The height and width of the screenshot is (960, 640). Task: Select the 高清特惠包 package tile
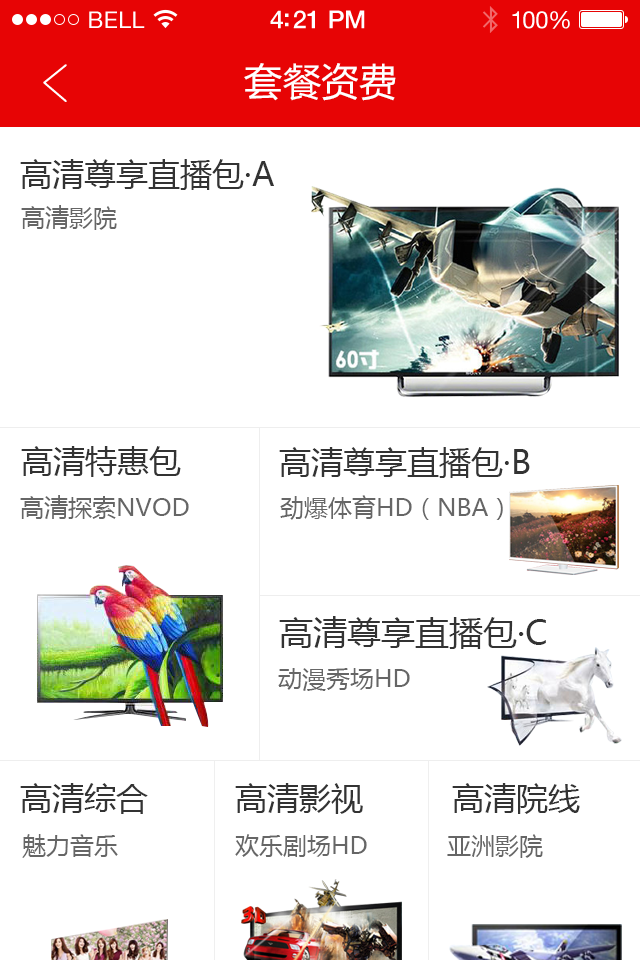click(129, 593)
